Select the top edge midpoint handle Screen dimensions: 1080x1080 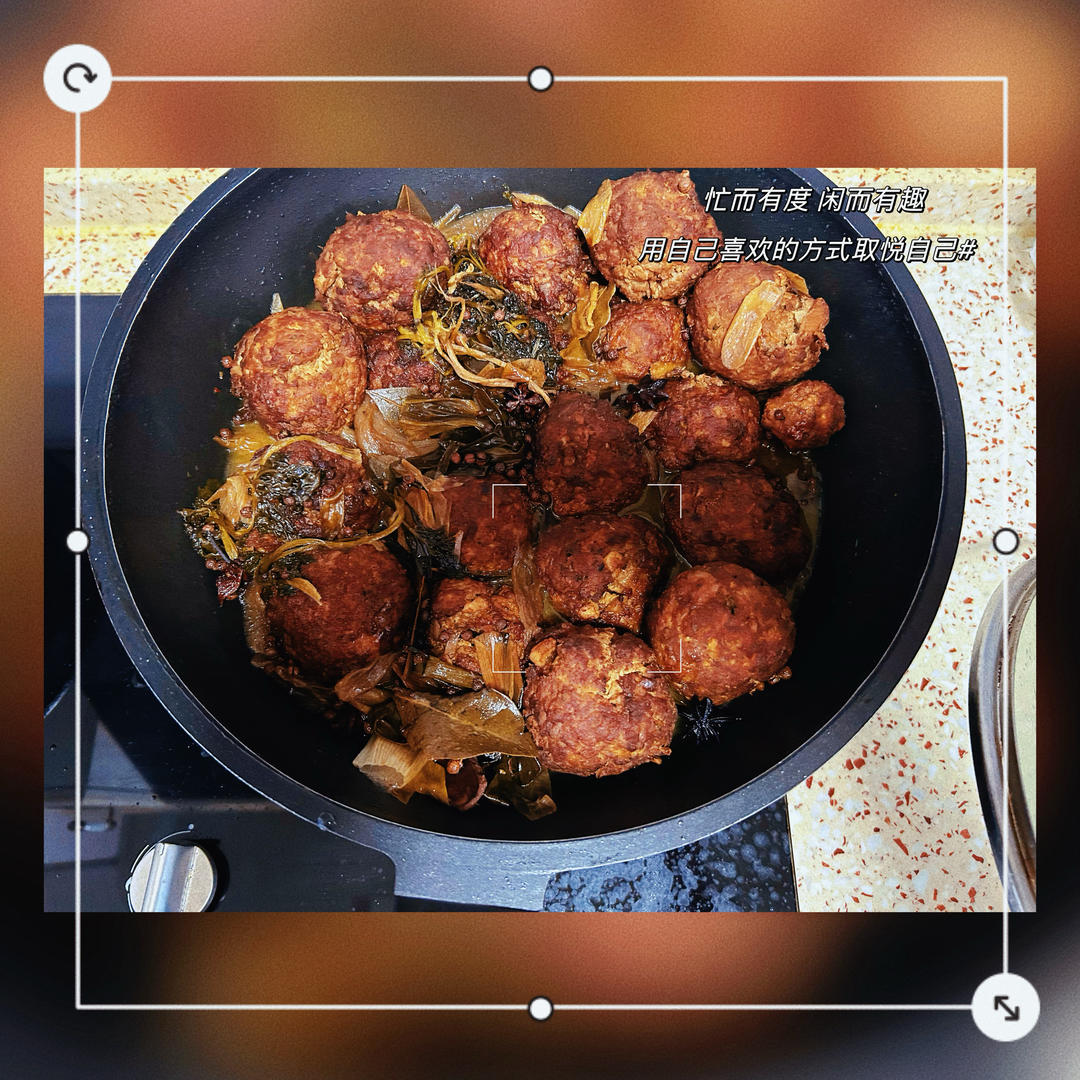pyautogui.click(x=540, y=79)
